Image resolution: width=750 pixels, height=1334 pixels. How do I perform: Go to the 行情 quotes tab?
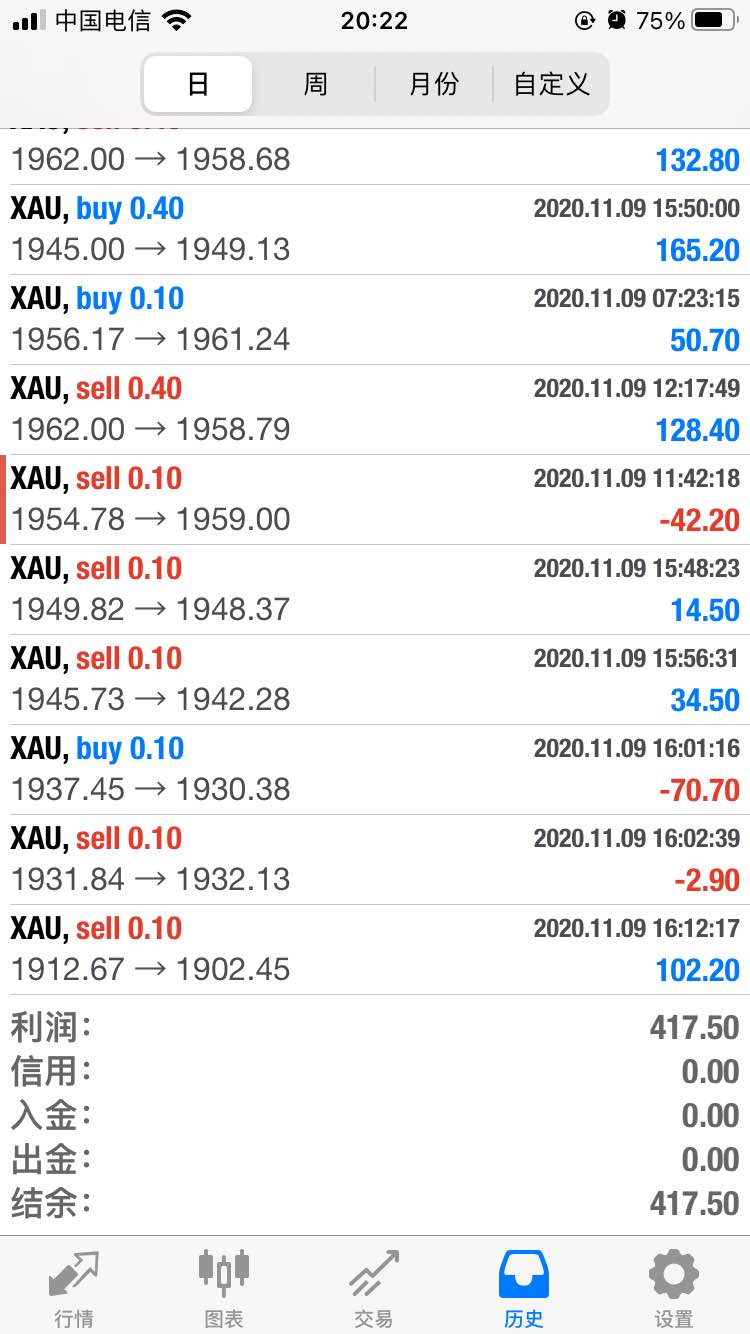point(75,1288)
